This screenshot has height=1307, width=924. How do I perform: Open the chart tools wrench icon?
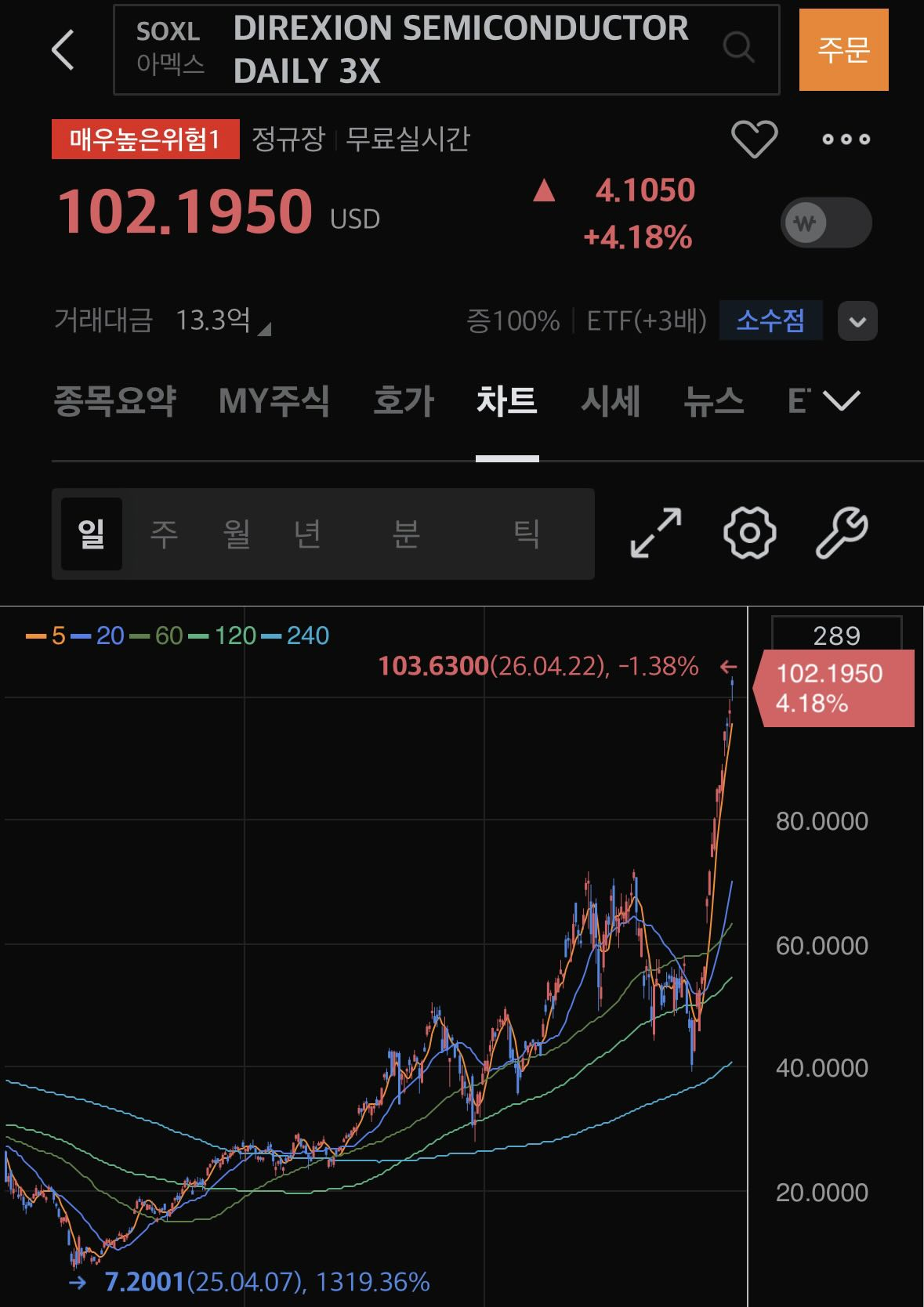[842, 534]
